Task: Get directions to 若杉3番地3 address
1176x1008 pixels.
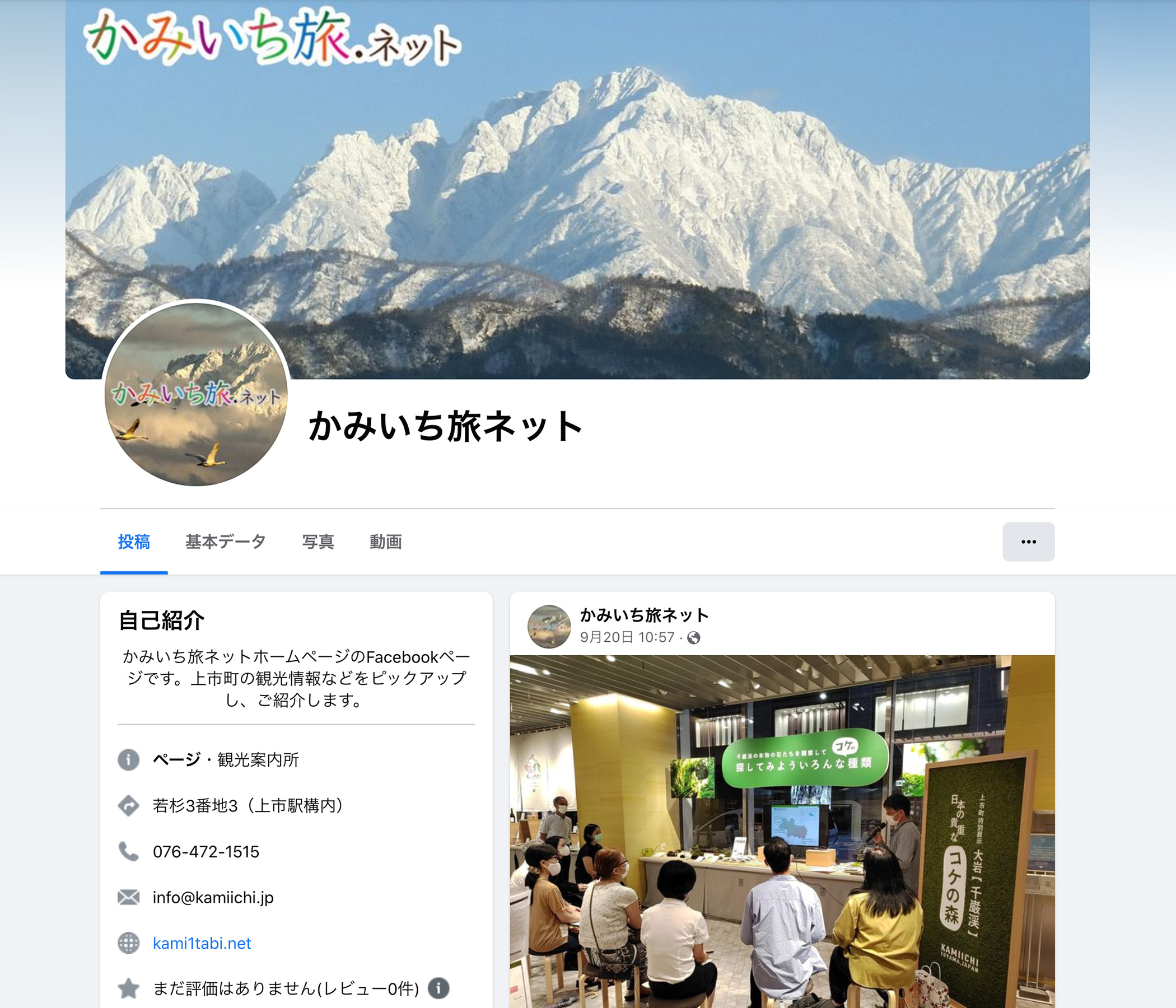Action: pos(248,806)
